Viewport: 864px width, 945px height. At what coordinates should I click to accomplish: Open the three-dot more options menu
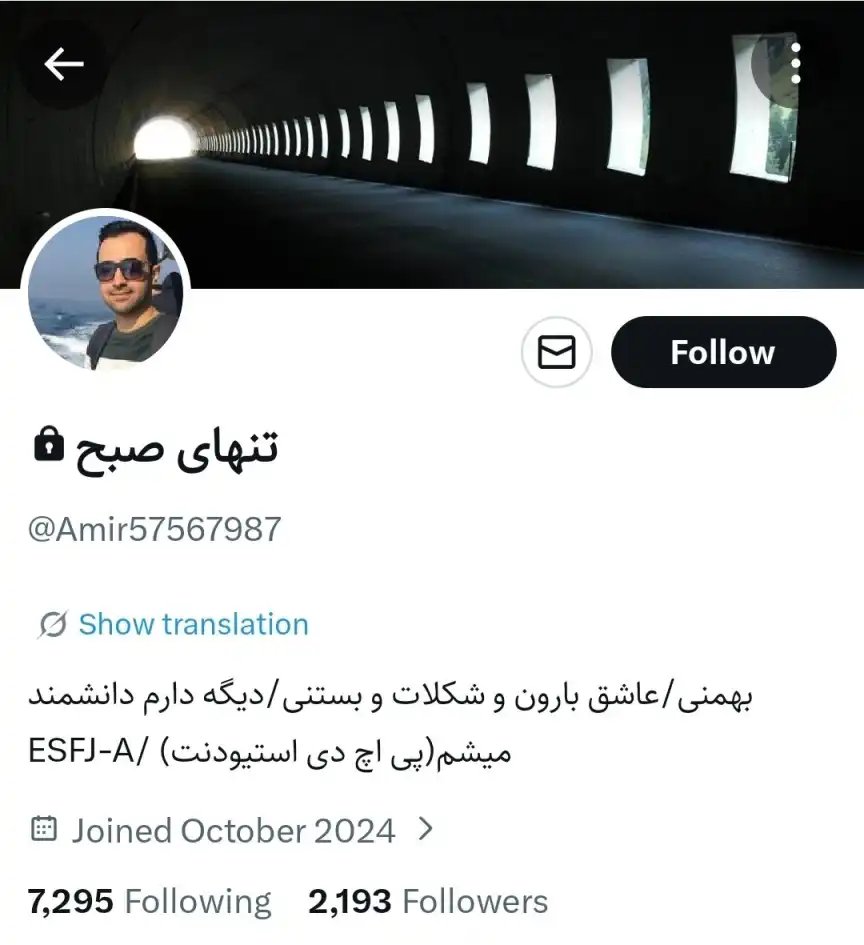(x=795, y=62)
